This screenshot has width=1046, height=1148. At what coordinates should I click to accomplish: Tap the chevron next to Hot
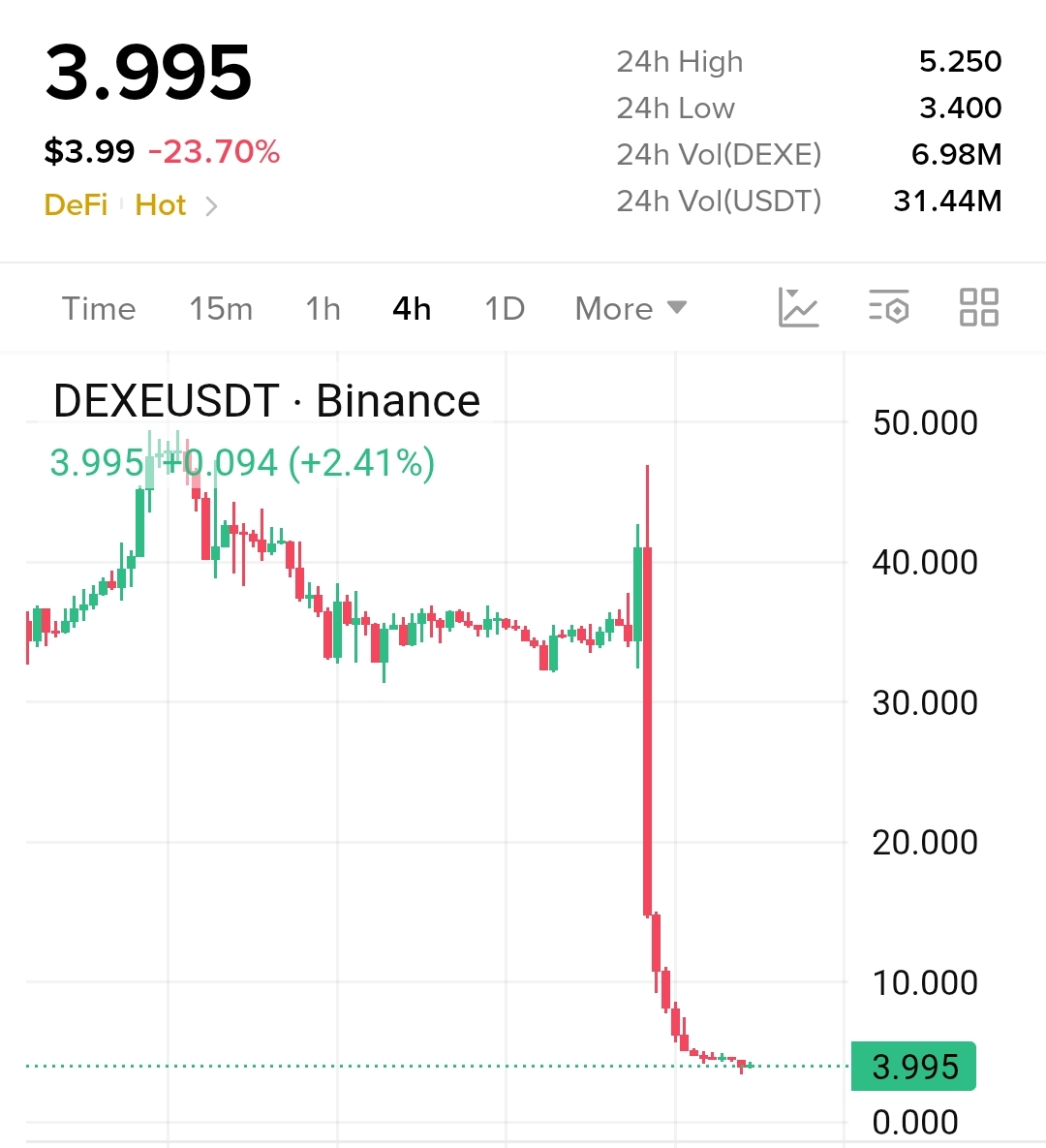[x=211, y=206]
